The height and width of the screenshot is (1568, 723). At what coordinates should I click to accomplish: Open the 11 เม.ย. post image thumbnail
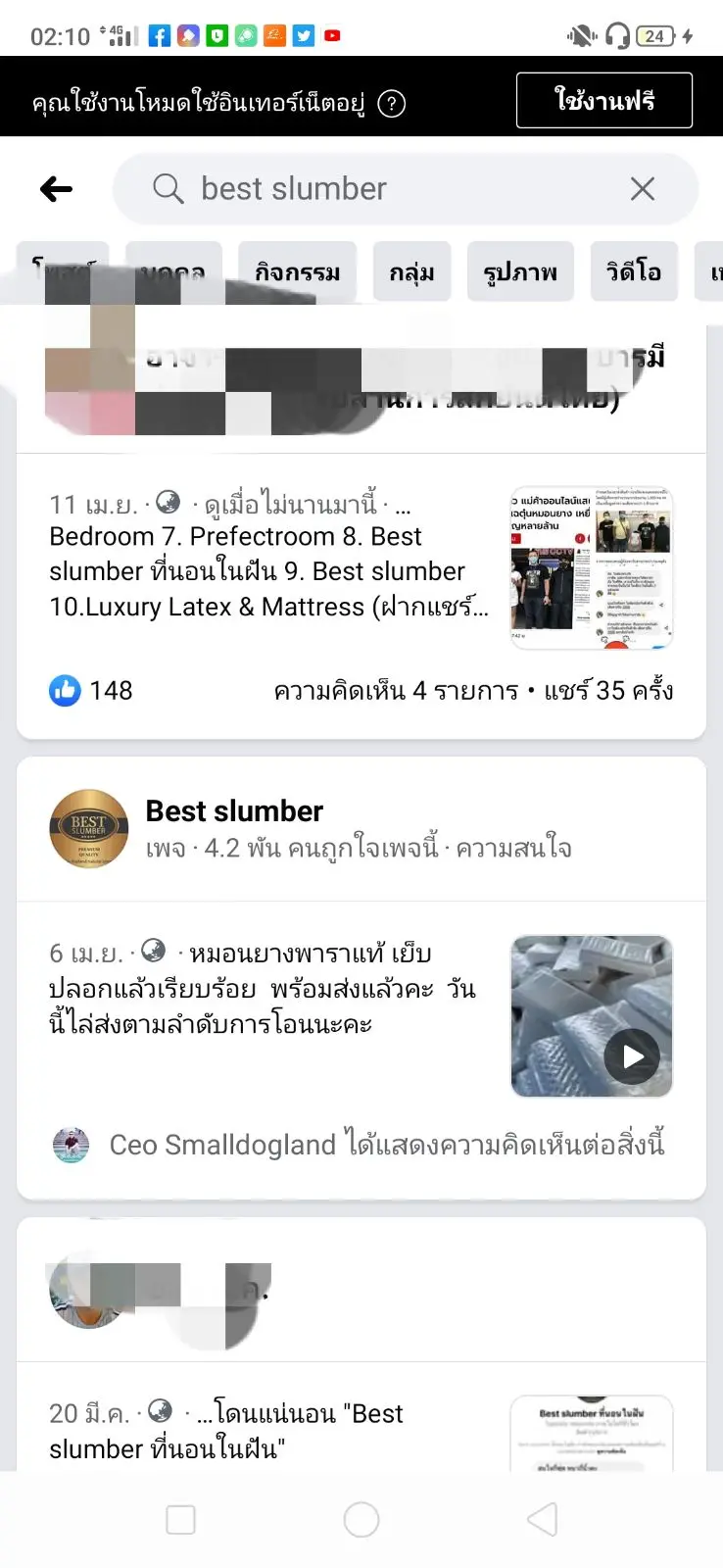[592, 567]
